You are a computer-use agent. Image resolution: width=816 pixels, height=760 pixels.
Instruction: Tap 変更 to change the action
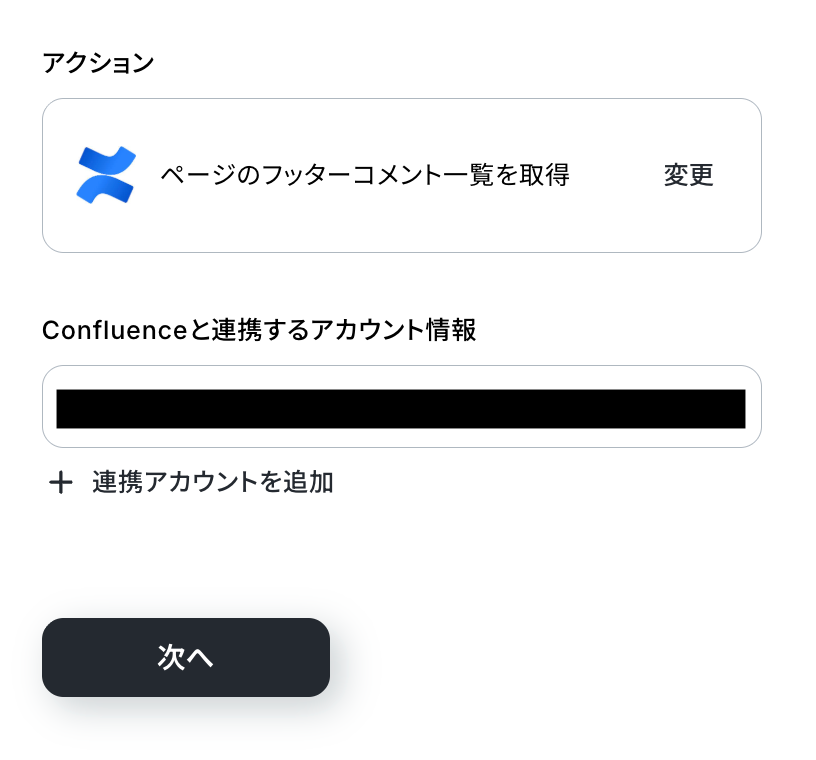click(688, 176)
